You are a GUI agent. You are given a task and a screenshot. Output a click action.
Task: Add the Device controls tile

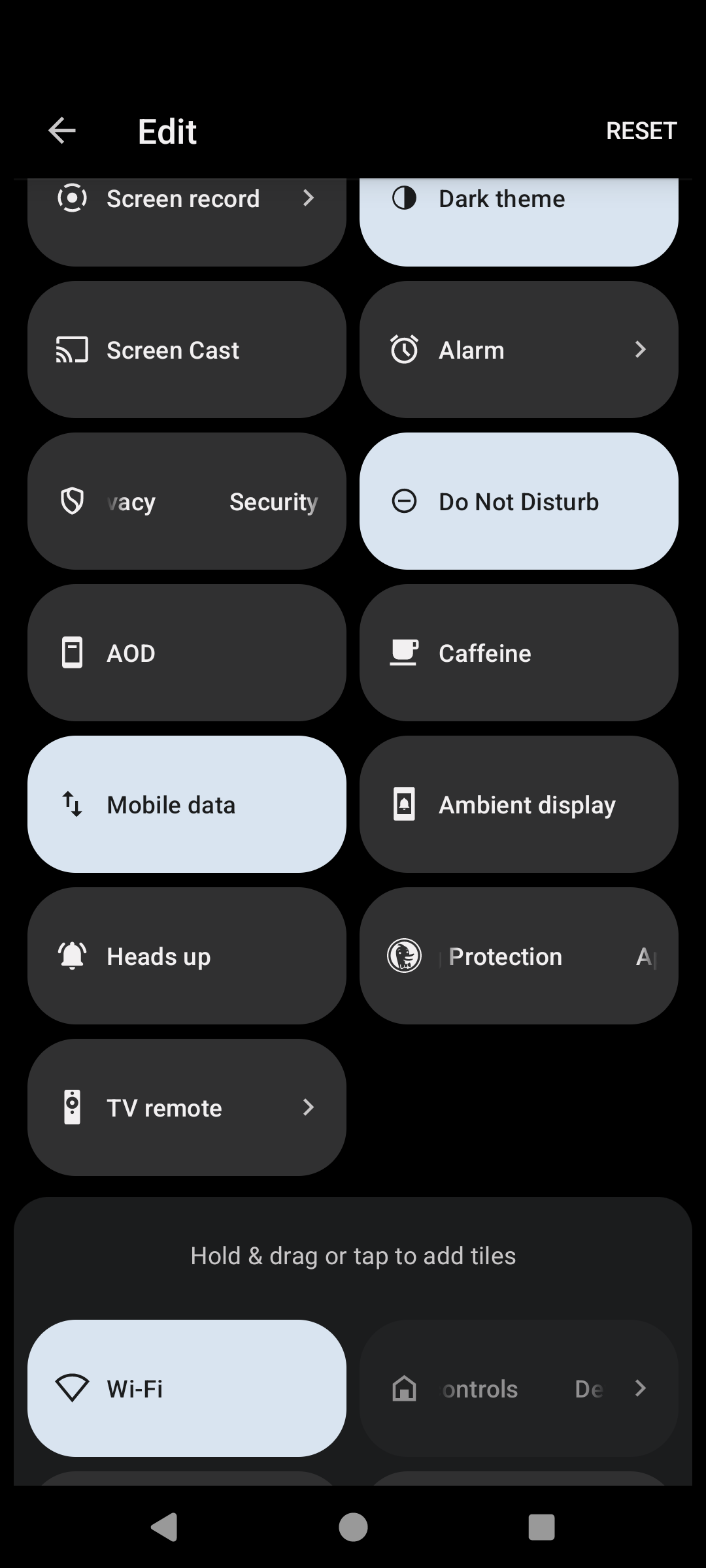518,1388
